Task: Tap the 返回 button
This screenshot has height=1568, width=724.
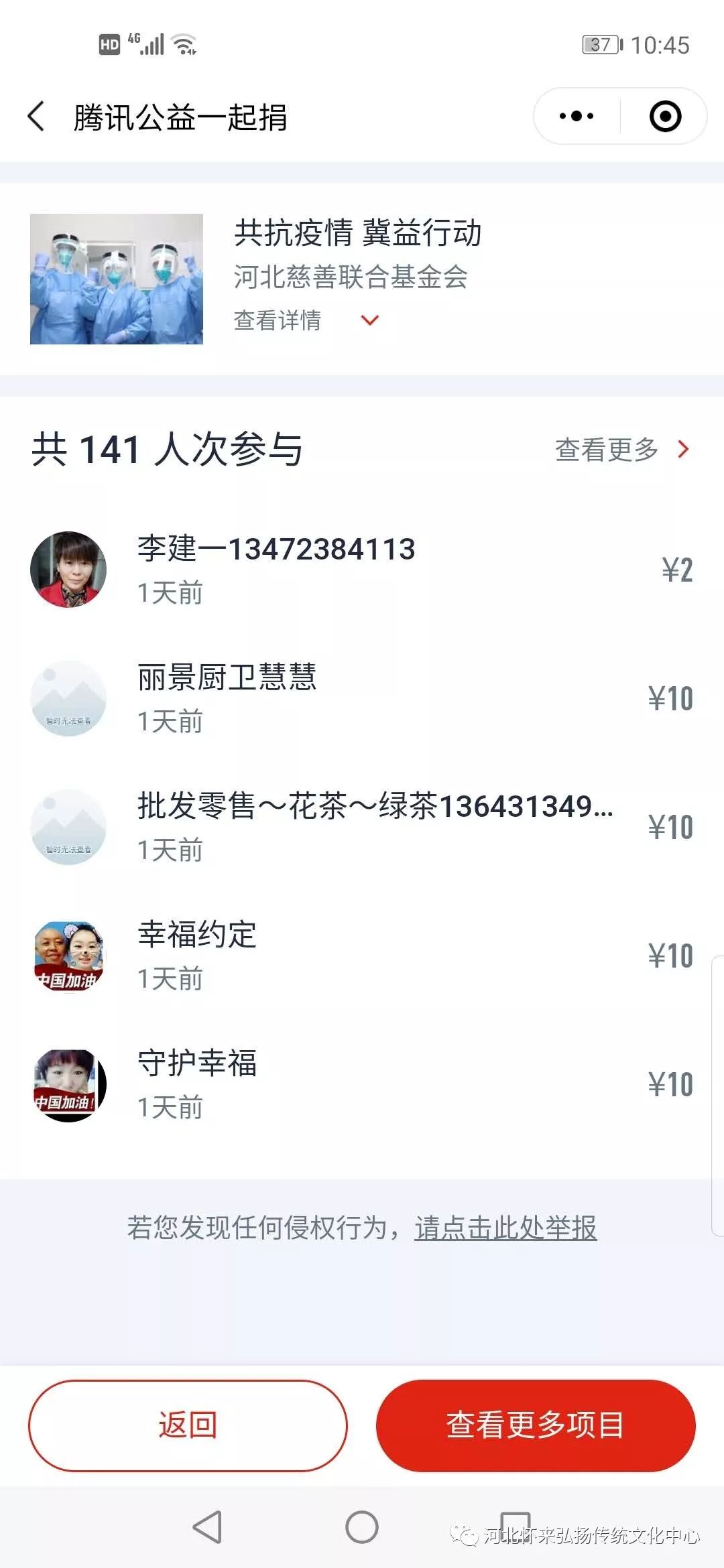Action: pyautogui.click(x=188, y=1425)
